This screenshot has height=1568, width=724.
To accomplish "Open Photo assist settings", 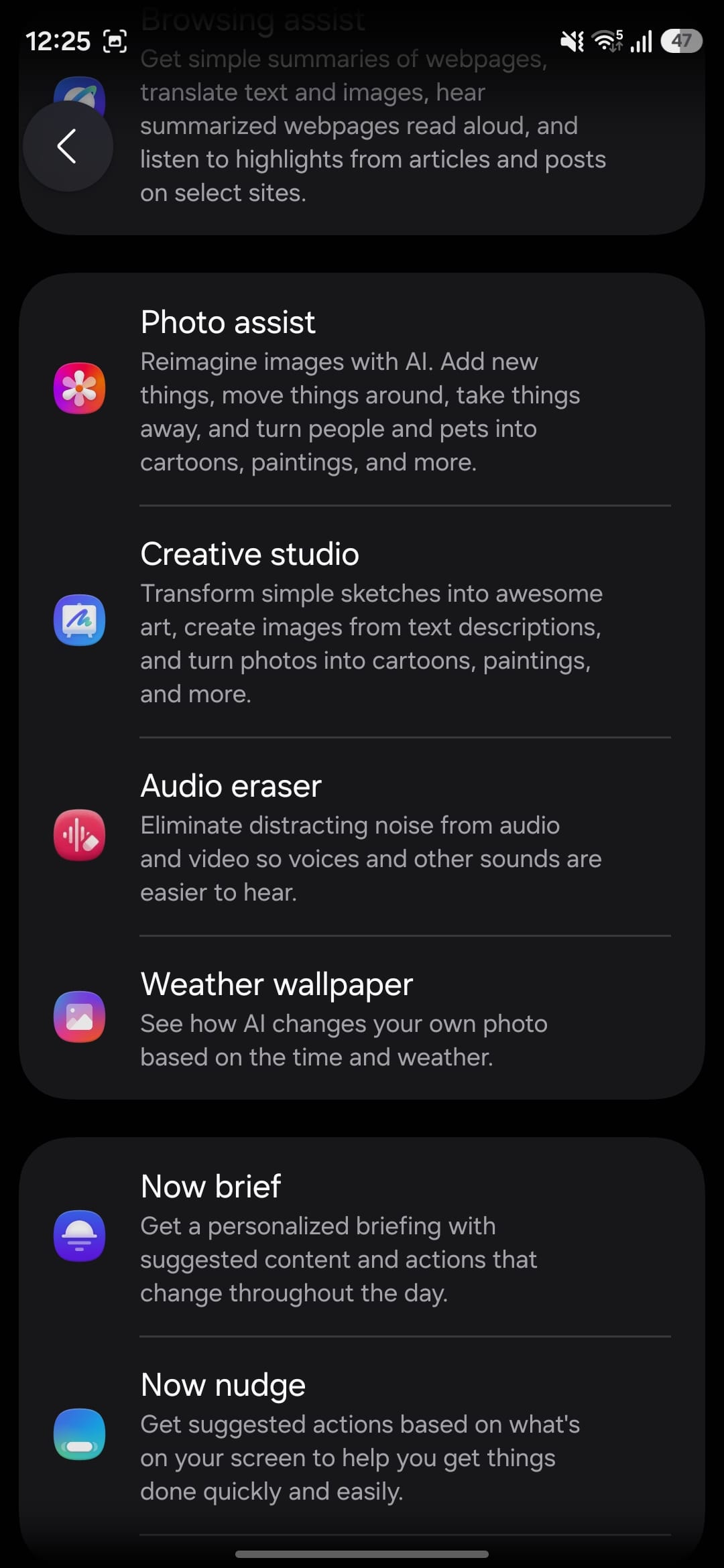I will coord(362,390).
